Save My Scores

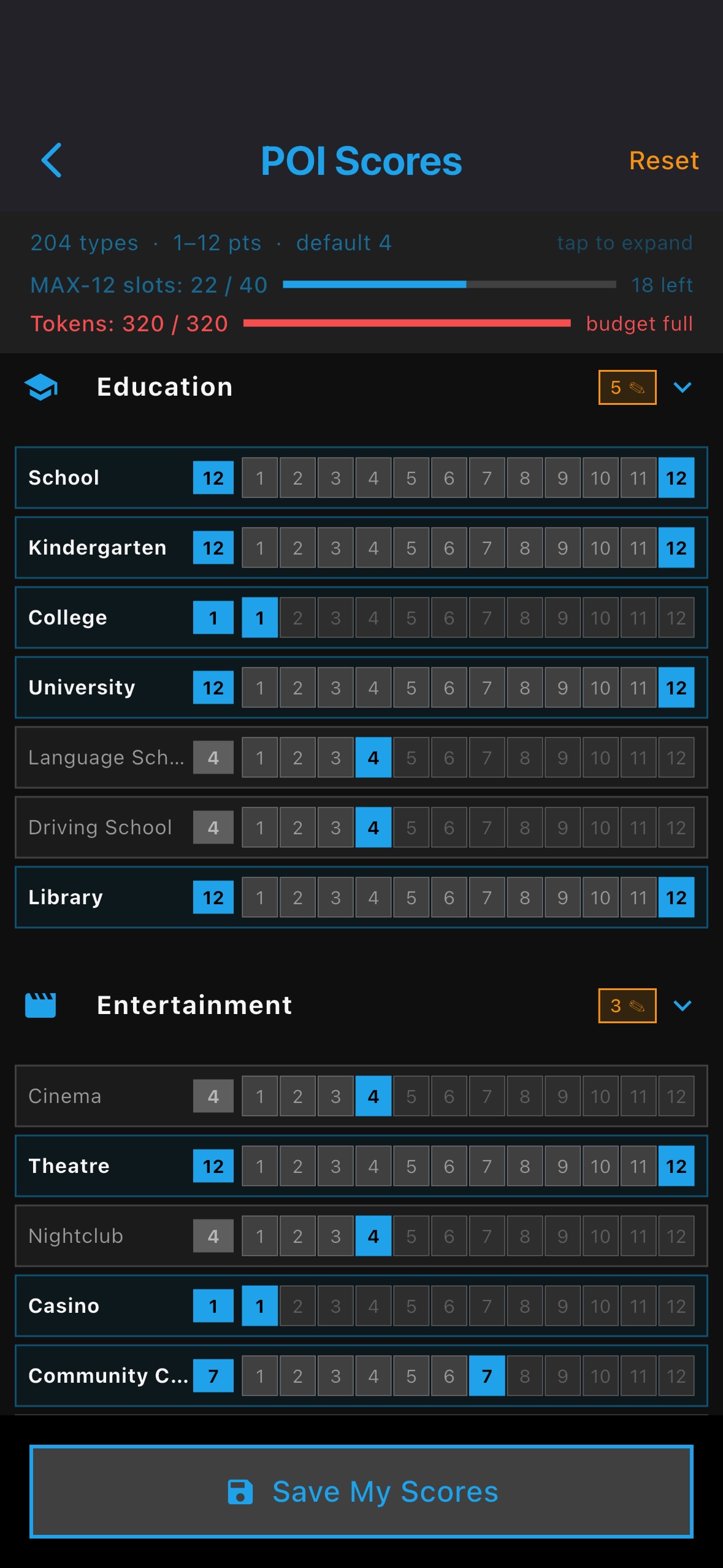click(x=361, y=1491)
